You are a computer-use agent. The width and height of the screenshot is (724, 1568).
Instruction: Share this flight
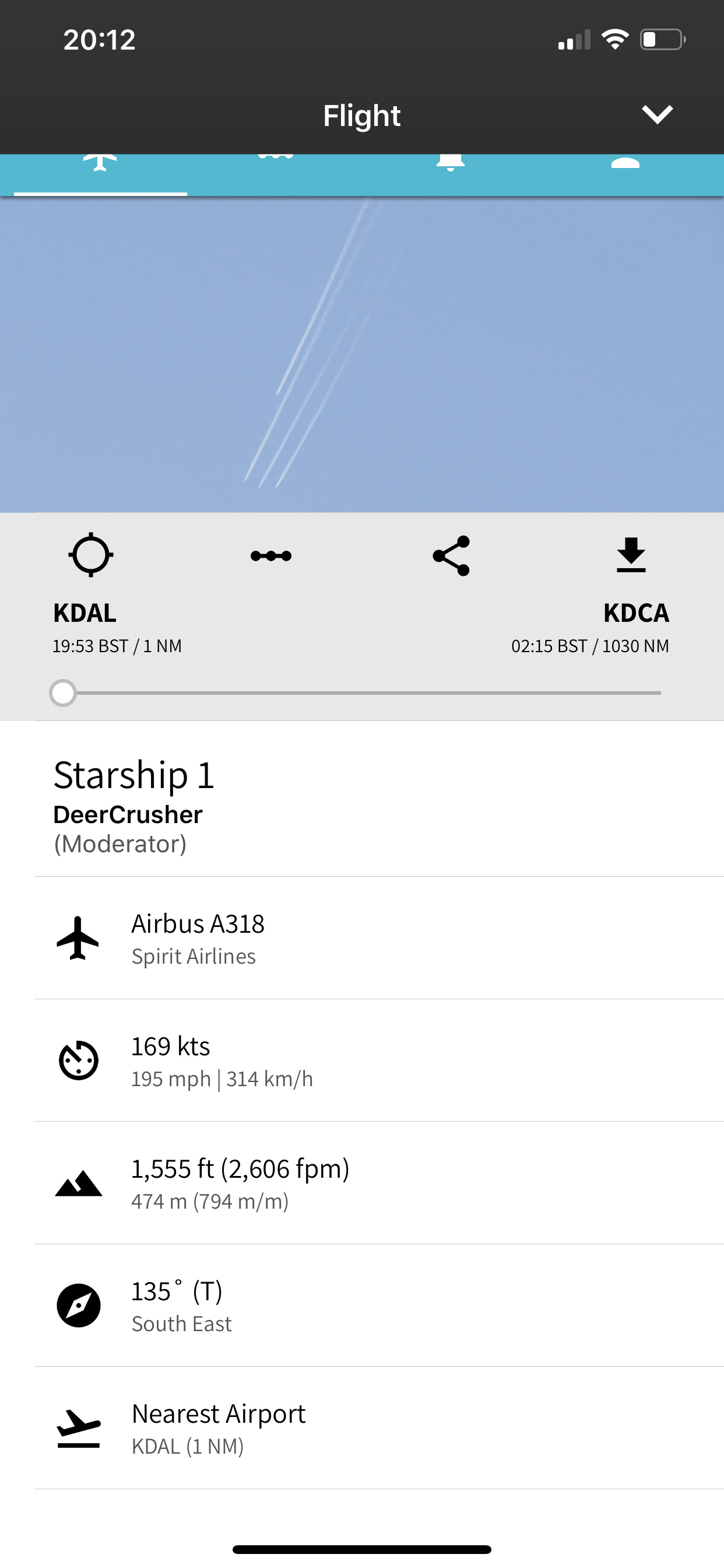451,556
